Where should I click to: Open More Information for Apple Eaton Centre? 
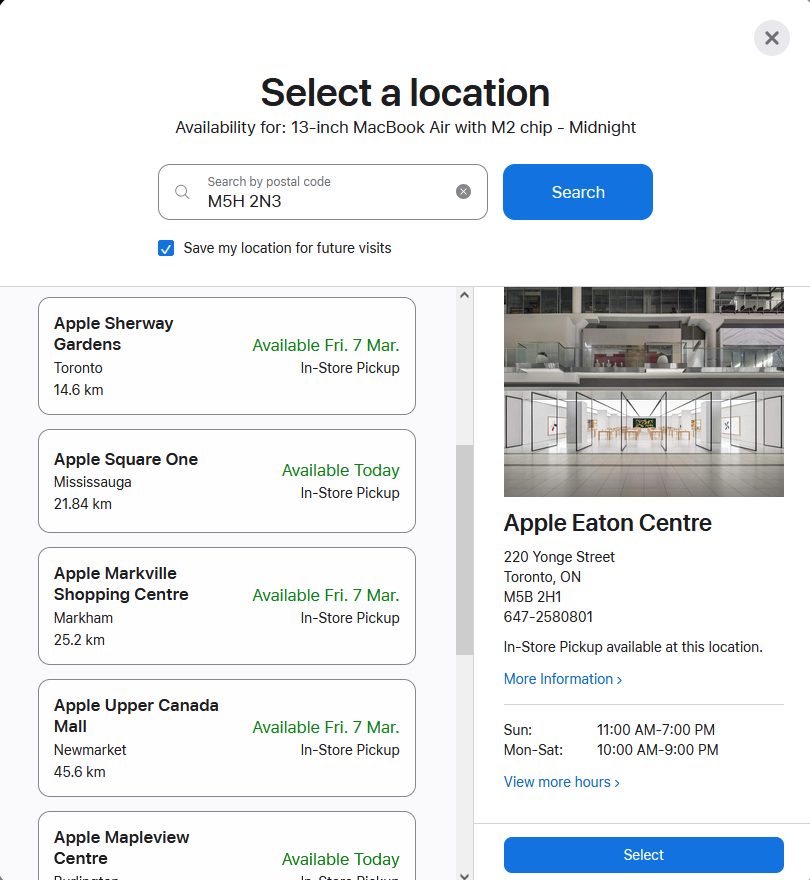pos(562,679)
